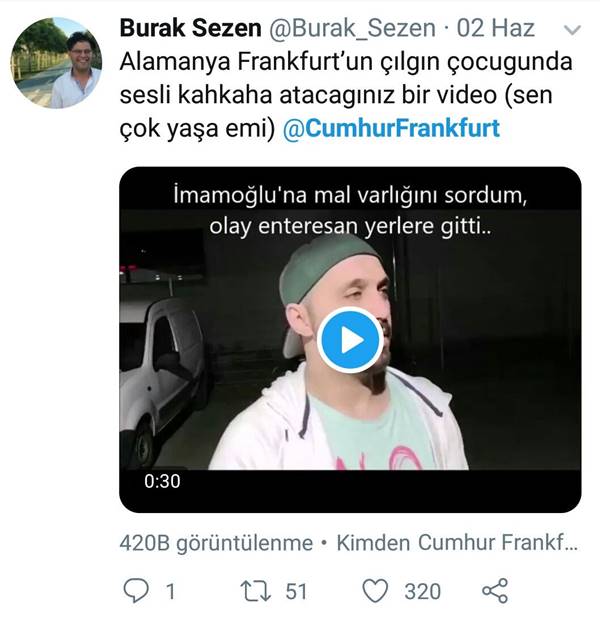Viewport: 600px width, 617px height.
Task: Open Burak Sezen's profile picture
Action: pyautogui.click(x=64, y=64)
